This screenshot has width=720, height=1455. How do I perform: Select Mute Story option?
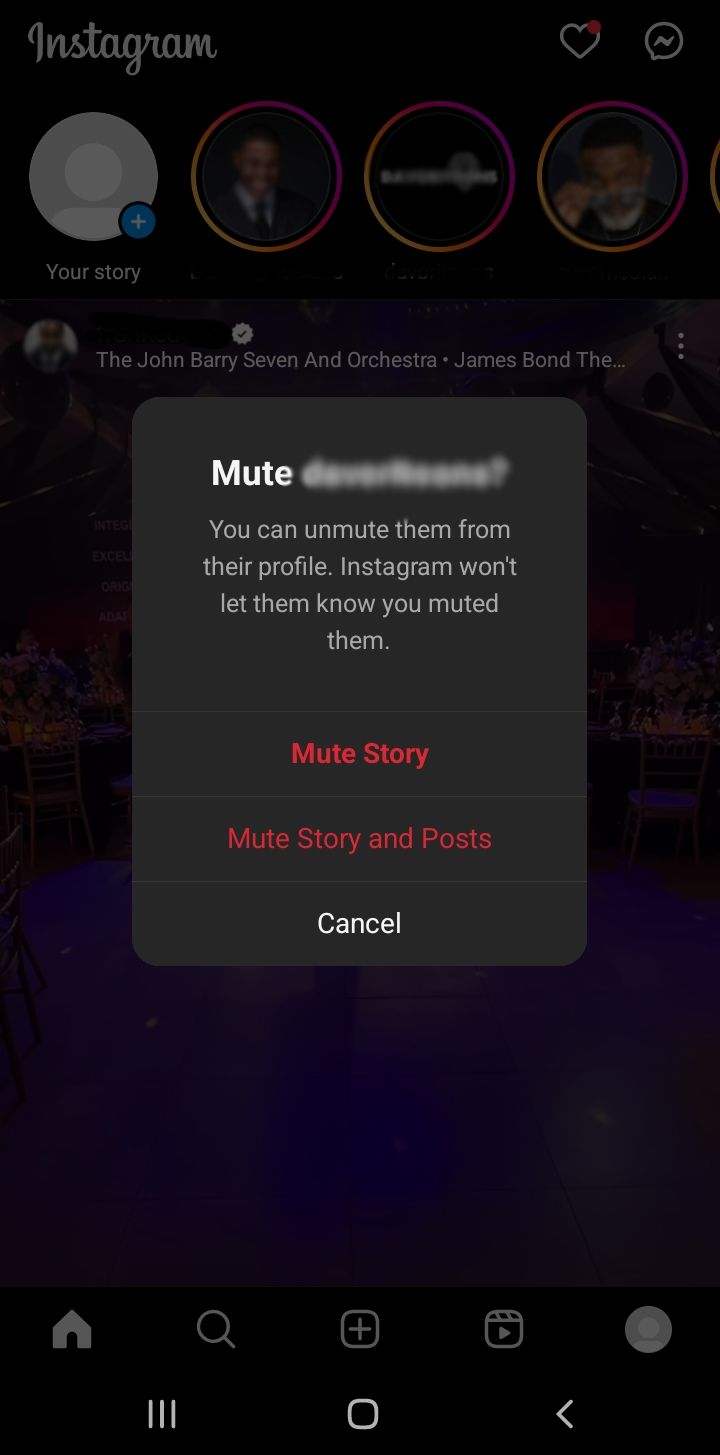point(359,754)
